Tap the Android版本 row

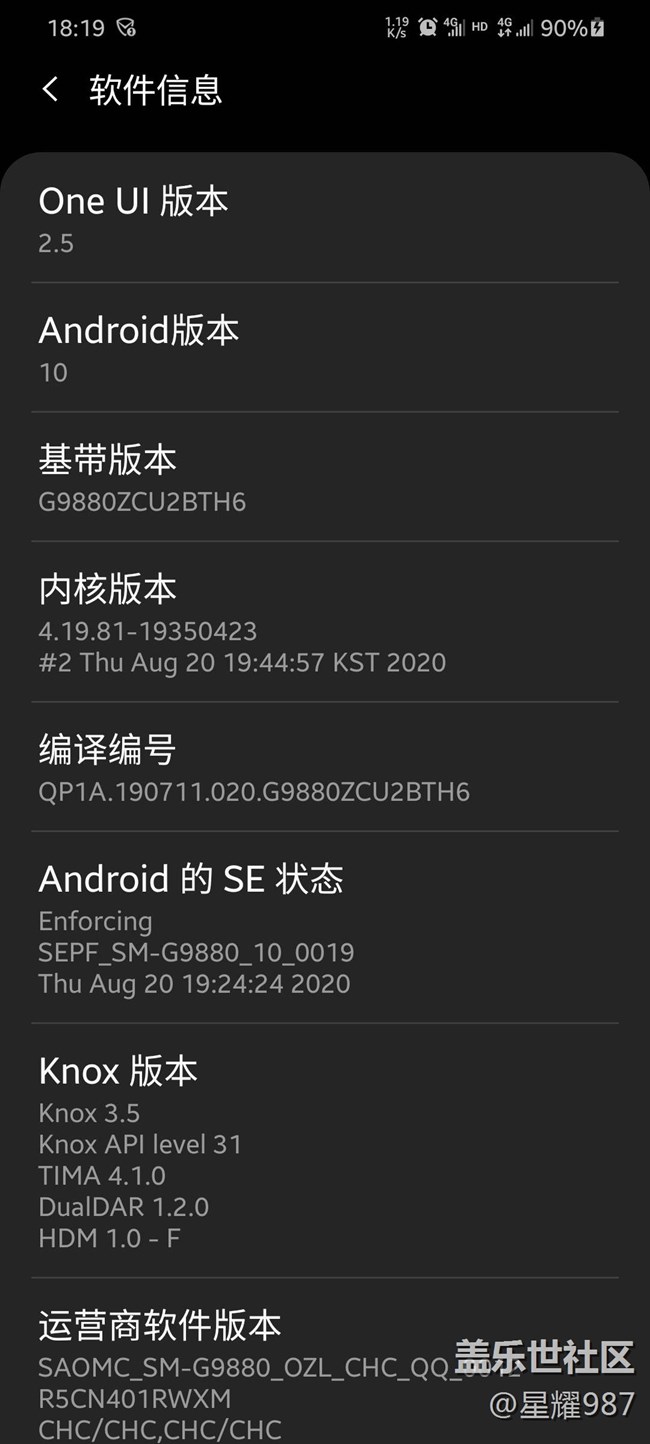click(325, 347)
